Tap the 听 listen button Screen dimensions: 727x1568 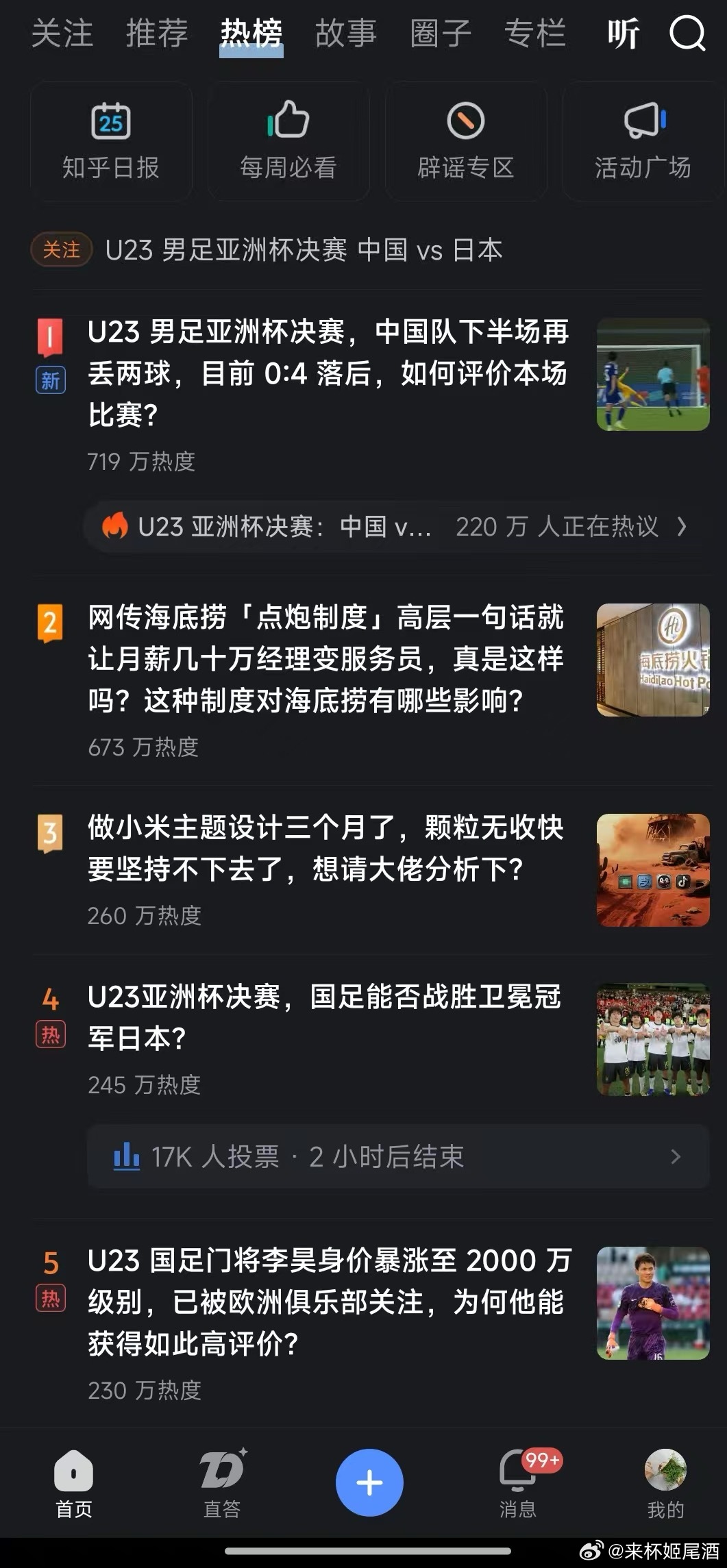point(623,34)
